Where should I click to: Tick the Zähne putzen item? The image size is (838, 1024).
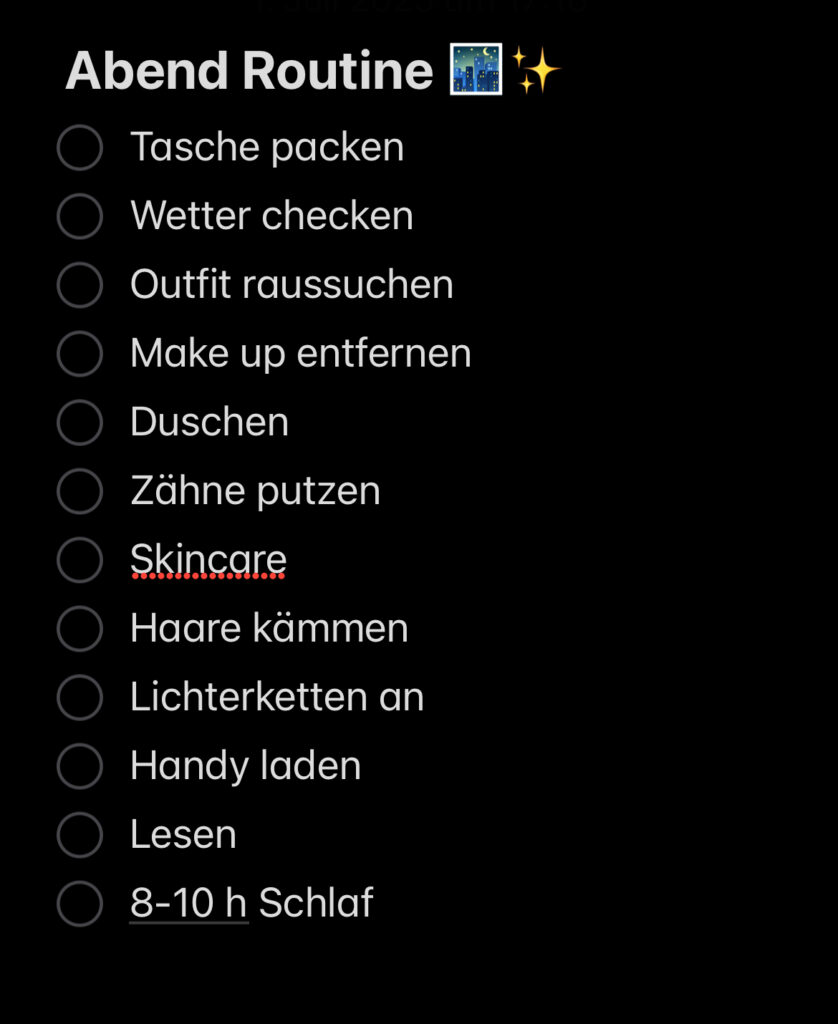80,491
